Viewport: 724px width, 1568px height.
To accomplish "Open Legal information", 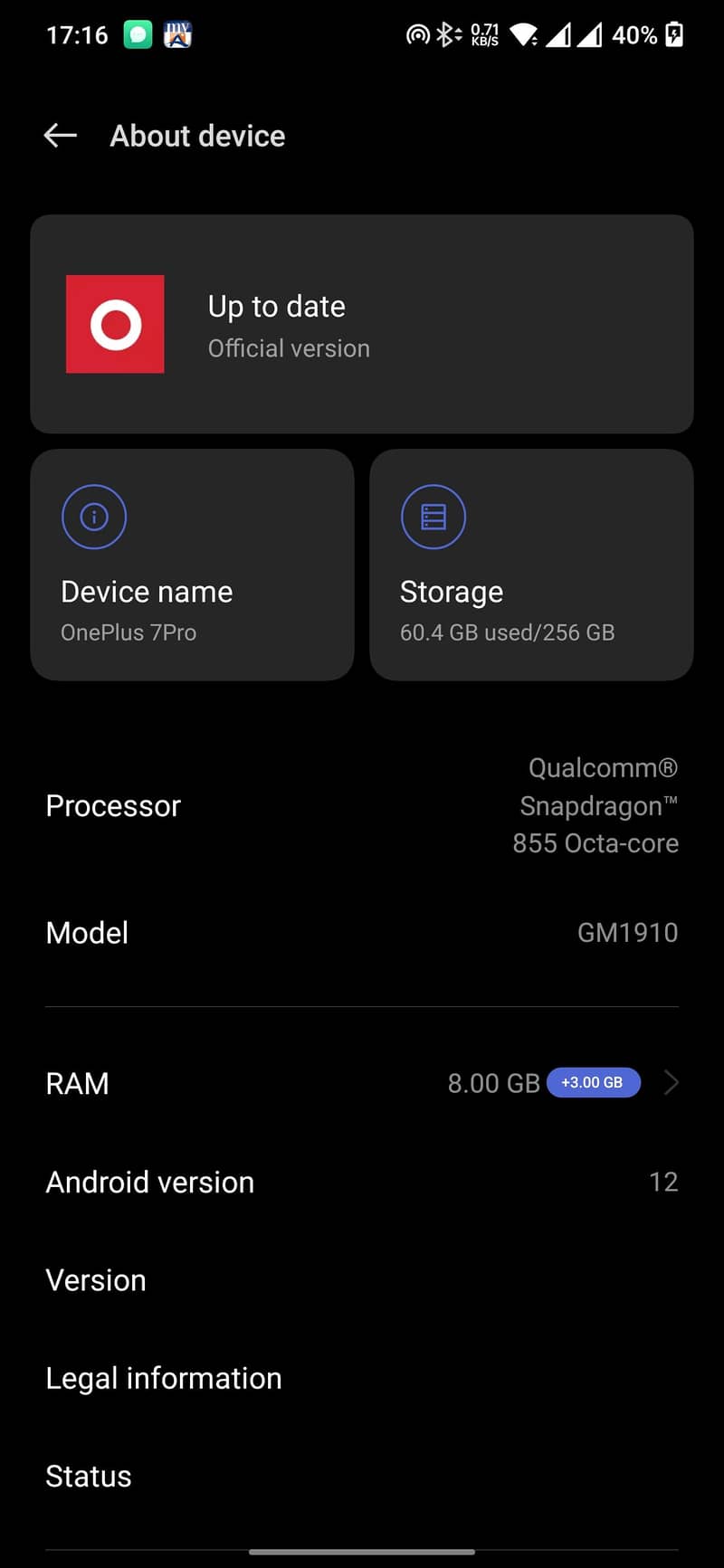I will tap(362, 1377).
